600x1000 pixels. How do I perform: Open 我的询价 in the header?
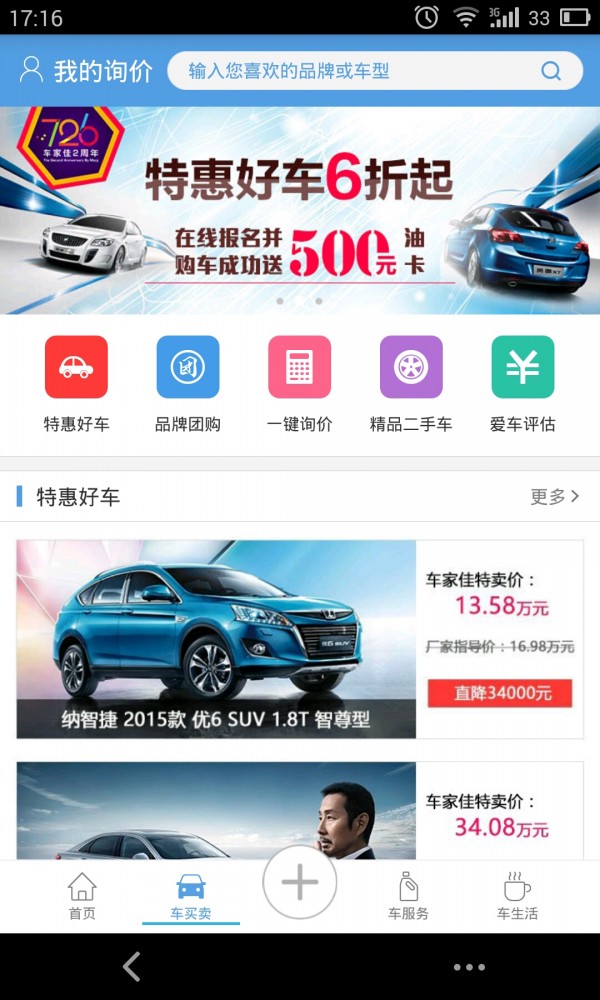click(x=87, y=71)
